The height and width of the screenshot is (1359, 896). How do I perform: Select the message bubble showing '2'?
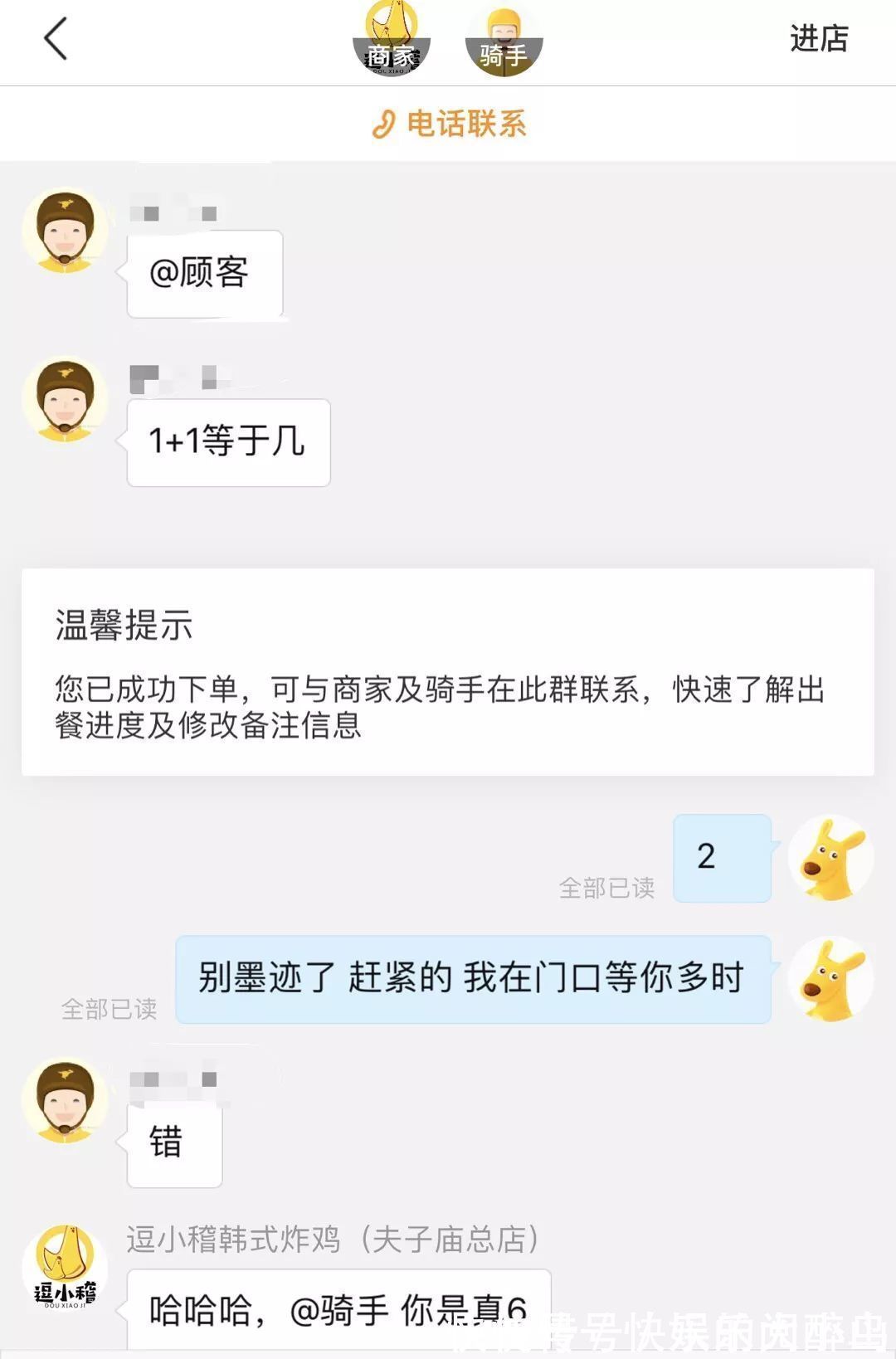tap(721, 856)
